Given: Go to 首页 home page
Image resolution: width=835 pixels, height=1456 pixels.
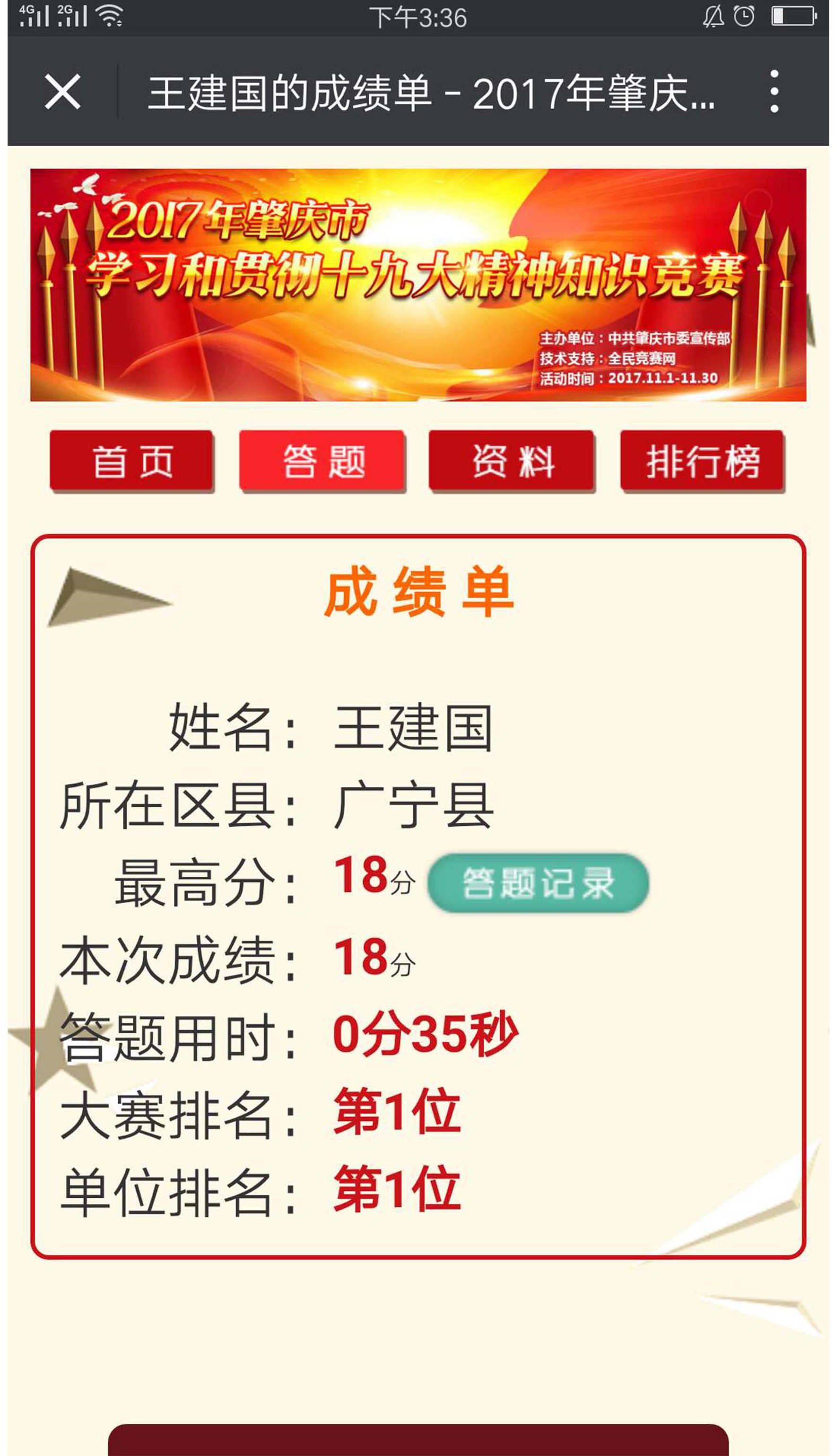Looking at the screenshot, I should [132, 461].
